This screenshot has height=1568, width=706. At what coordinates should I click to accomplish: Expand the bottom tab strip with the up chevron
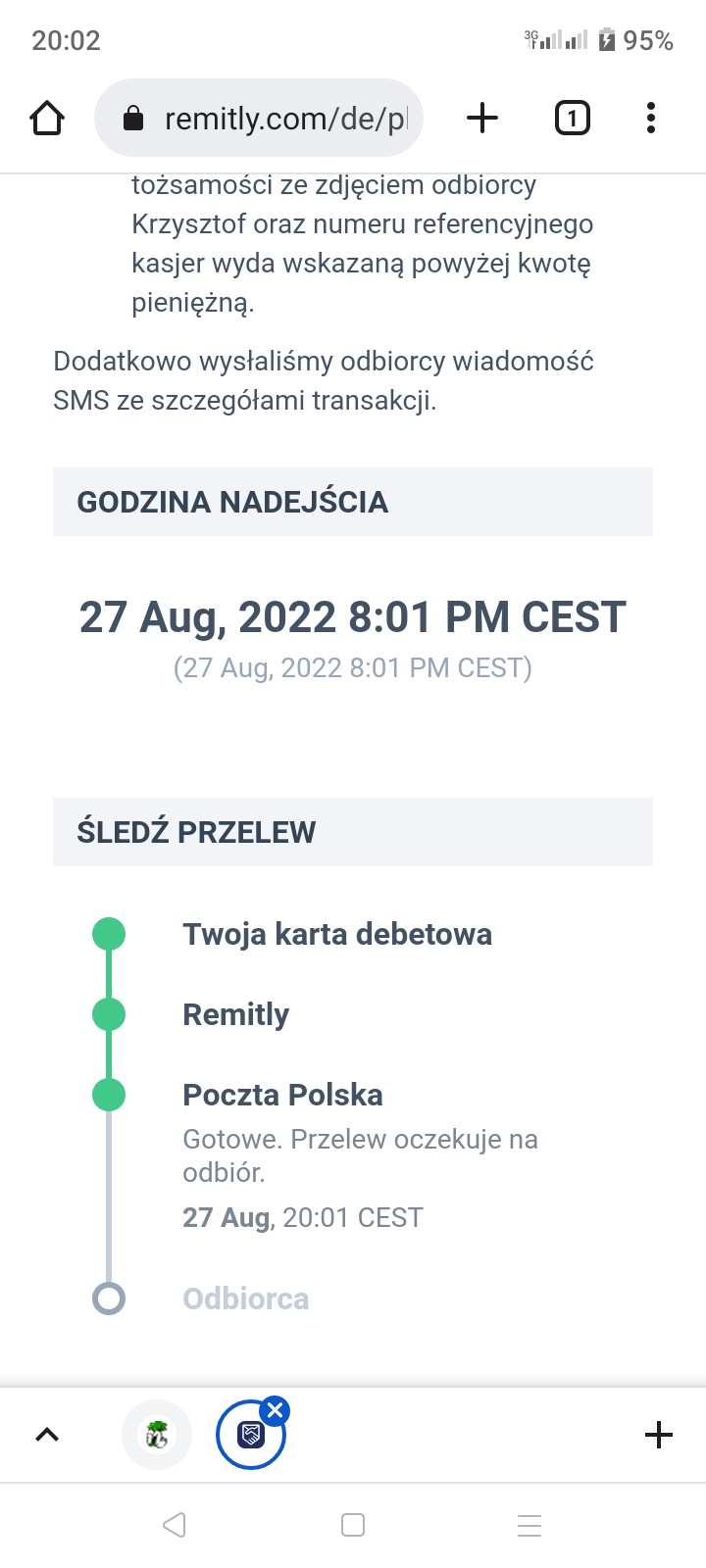coord(47,1435)
